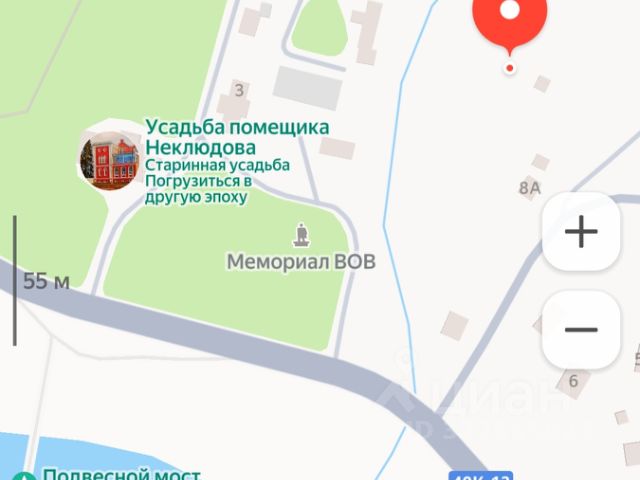Zoom in on the map
This screenshot has width=640, height=480.
(581, 232)
